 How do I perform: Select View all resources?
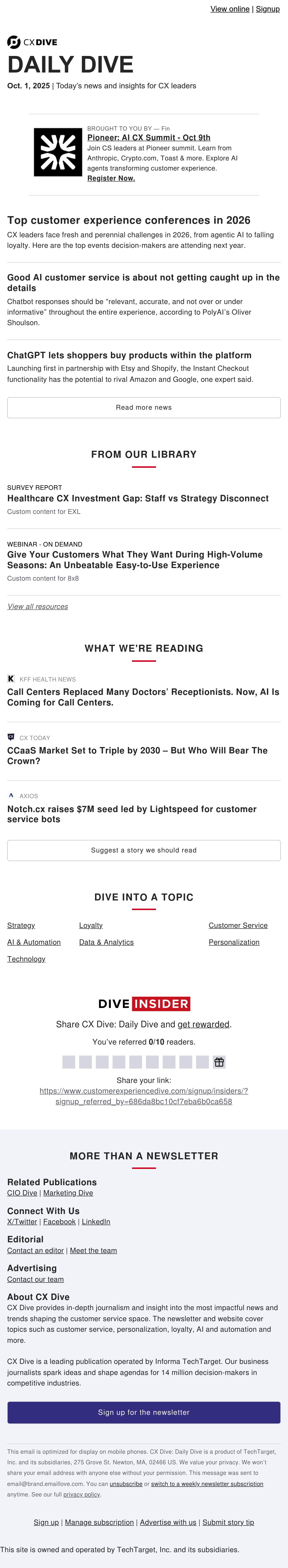38,607
